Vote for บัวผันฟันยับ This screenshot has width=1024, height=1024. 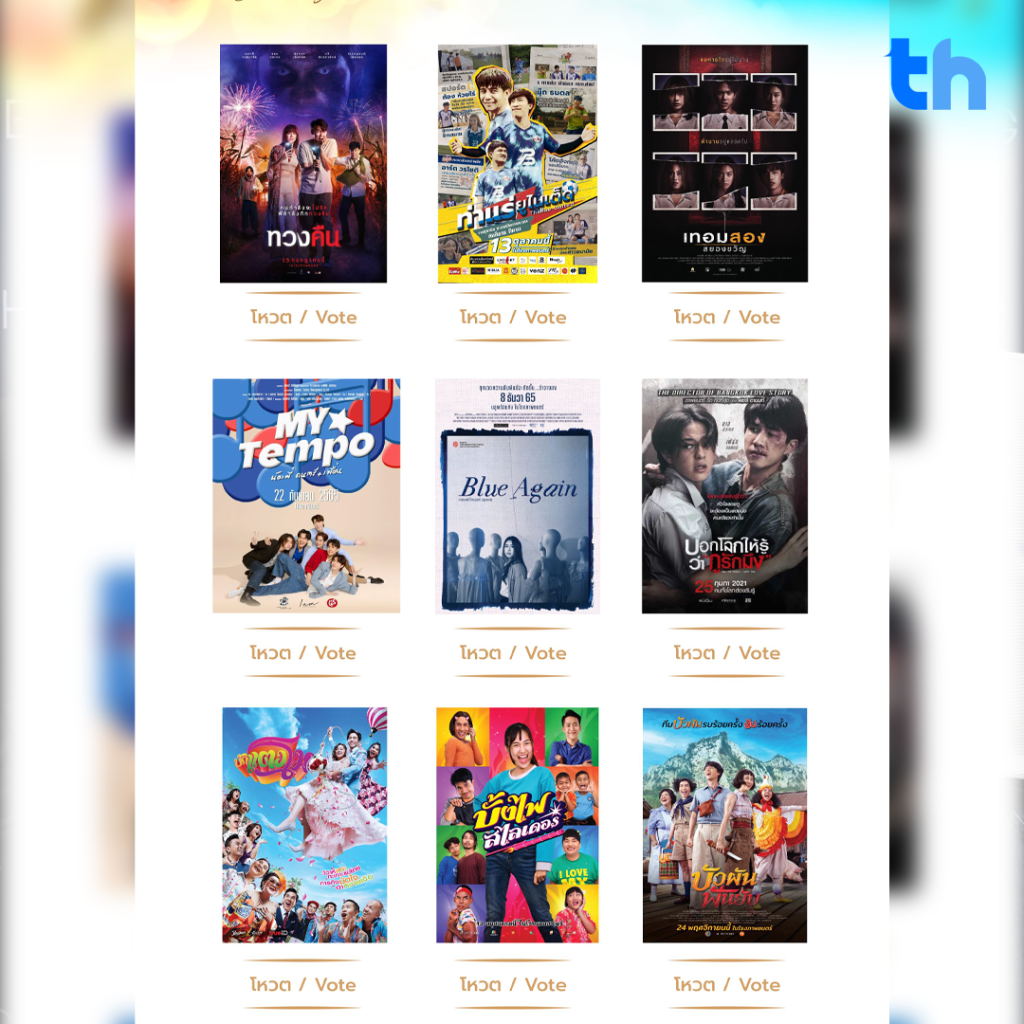pos(726,985)
